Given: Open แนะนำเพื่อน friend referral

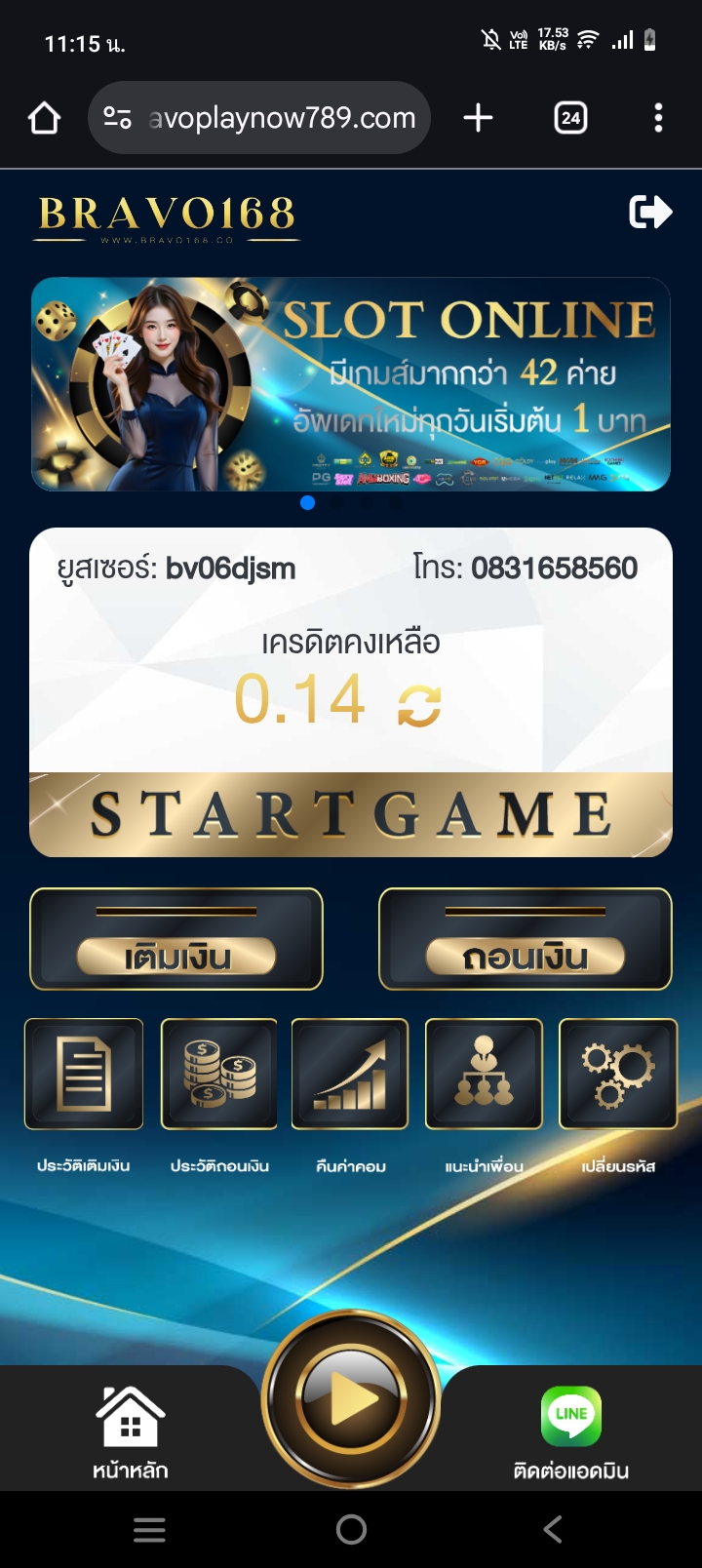Looking at the screenshot, I should pyautogui.click(x=484, y=1075).
